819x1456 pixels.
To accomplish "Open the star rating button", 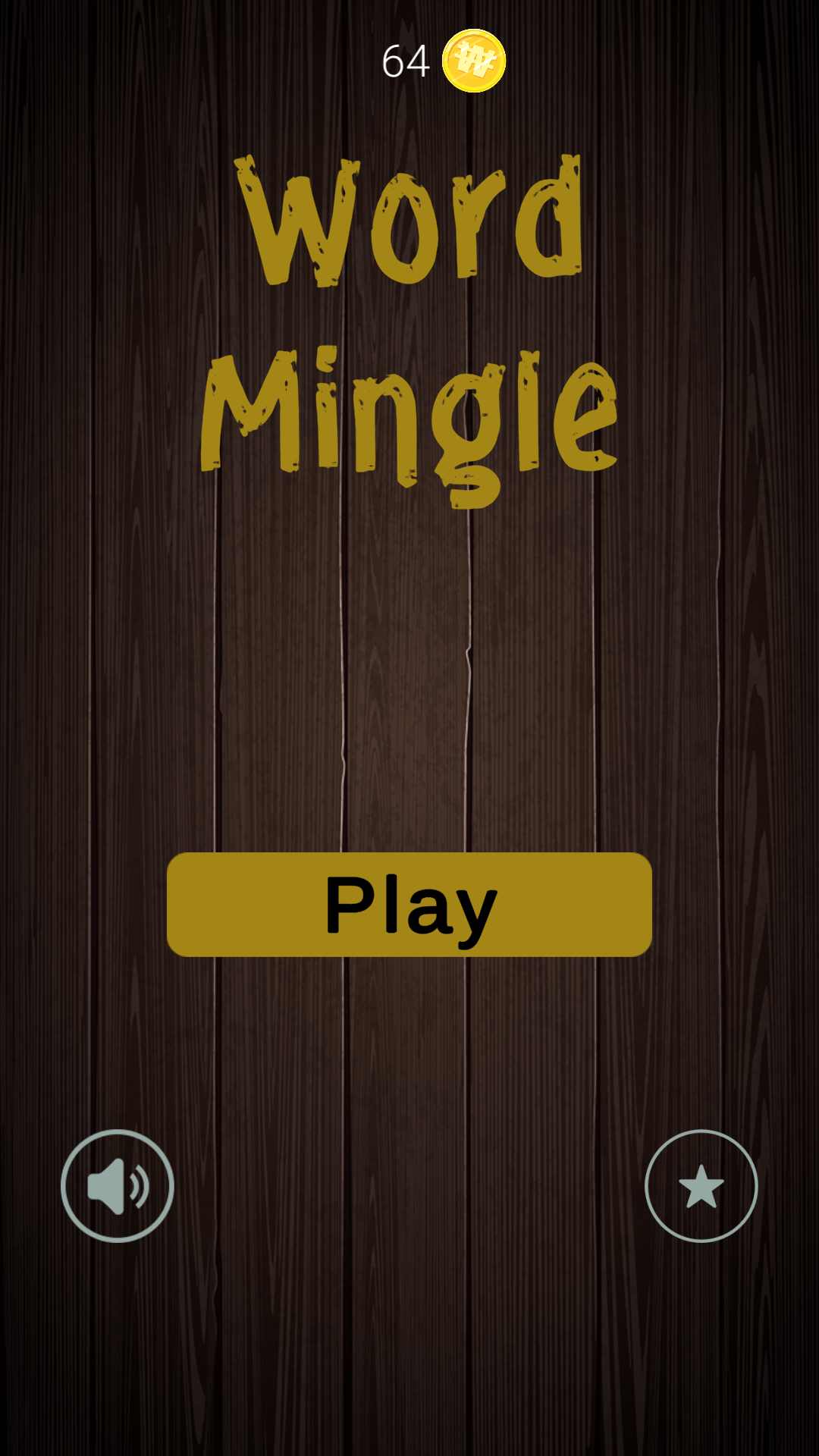I will tap(701, 1186).
